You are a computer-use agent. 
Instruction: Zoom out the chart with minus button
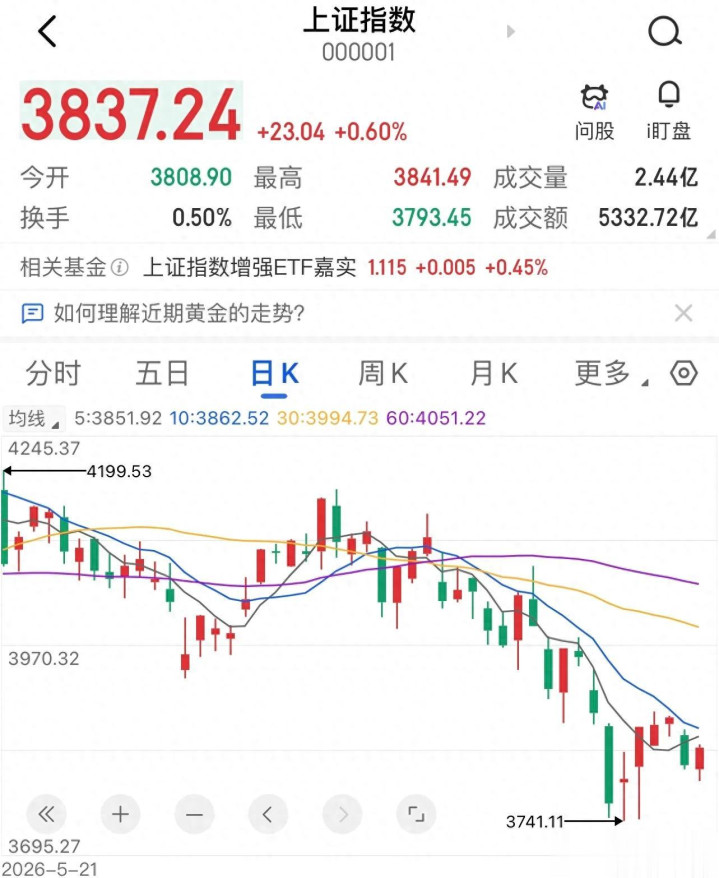pyautogui.click(x=194, y=814)
